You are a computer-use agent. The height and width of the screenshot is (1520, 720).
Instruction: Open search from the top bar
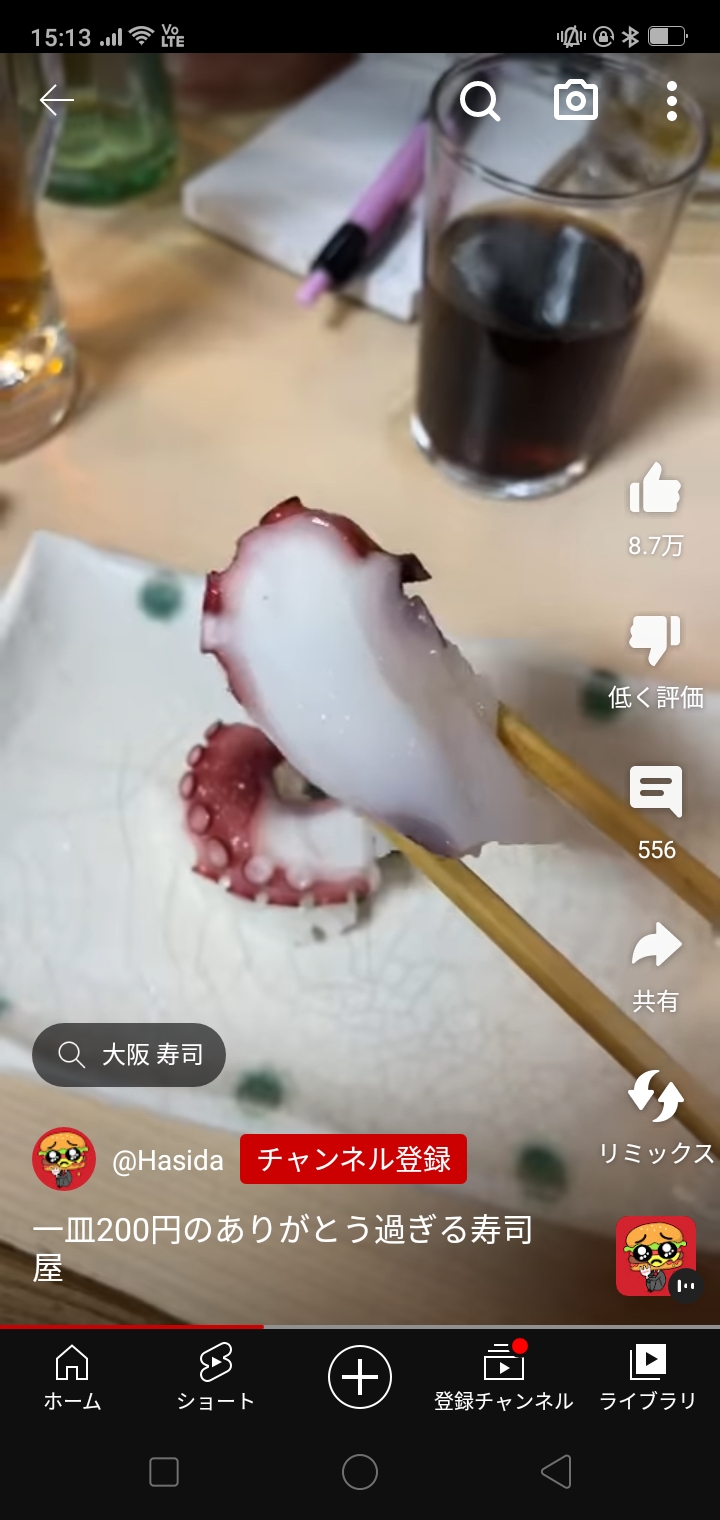click(x=480, y=100)
